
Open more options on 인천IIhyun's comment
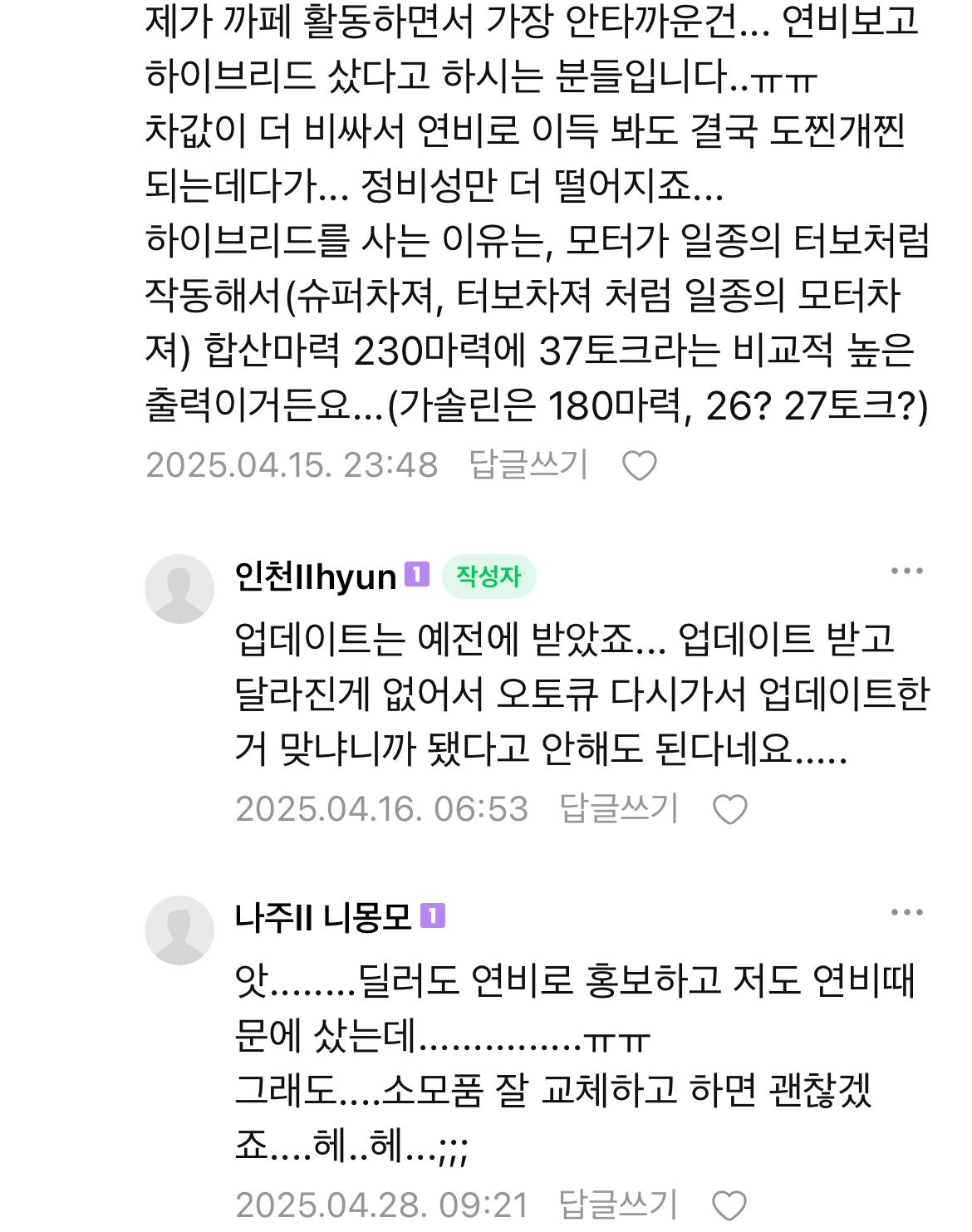click(x=906, y=571)
